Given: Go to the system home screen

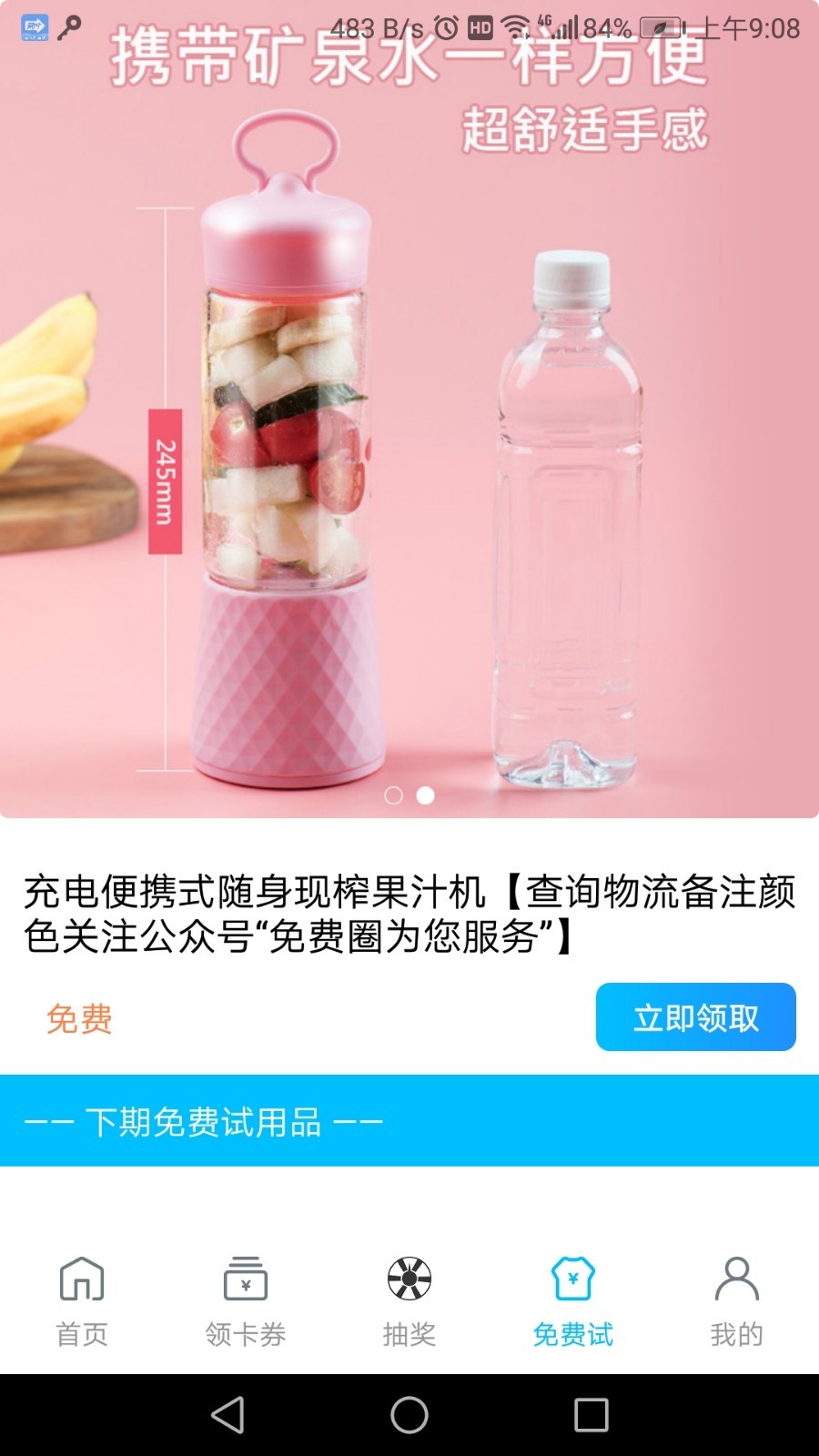Looking at the screenshot, I should tap(409, 1415).
